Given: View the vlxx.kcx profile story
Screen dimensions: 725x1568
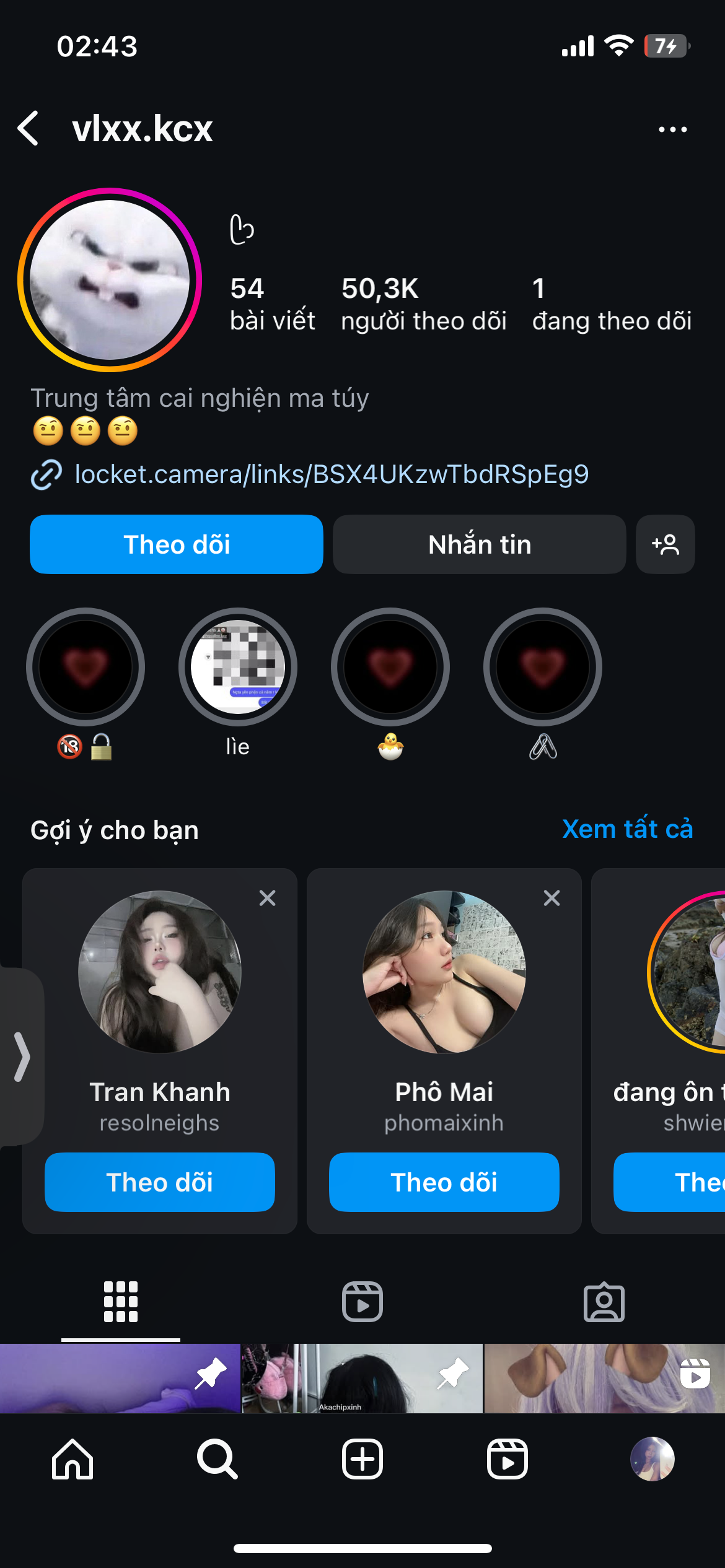Looking at the screenshot, I should 110,280.
